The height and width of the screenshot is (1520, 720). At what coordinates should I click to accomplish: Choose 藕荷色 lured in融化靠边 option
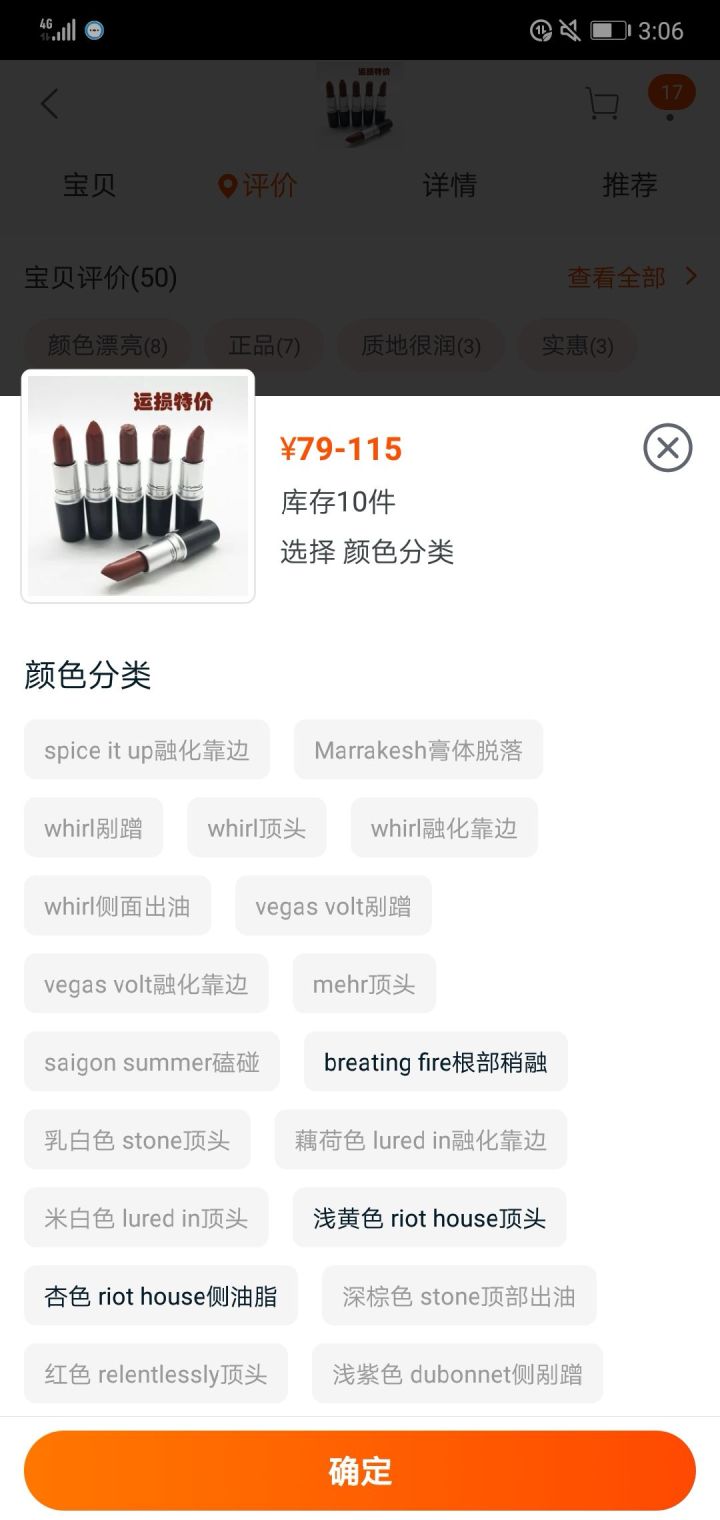click(420, 1140)
